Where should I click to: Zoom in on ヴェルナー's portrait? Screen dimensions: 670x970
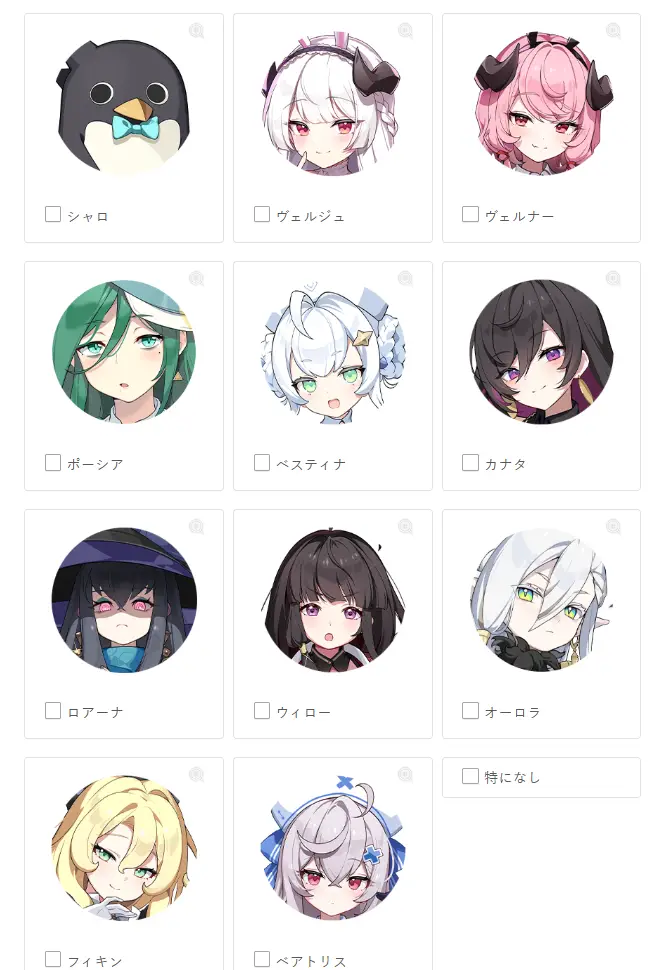(x=613, y=30)
